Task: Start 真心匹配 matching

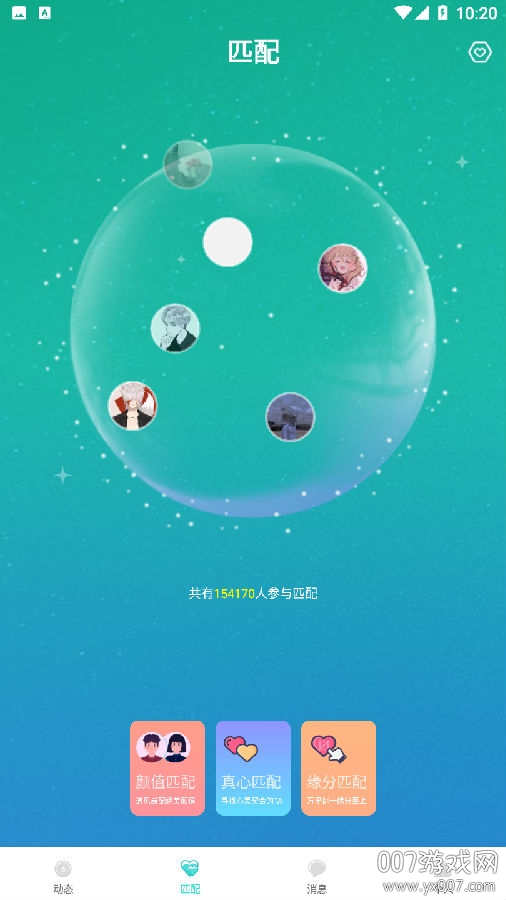Action: pos(253,768)
